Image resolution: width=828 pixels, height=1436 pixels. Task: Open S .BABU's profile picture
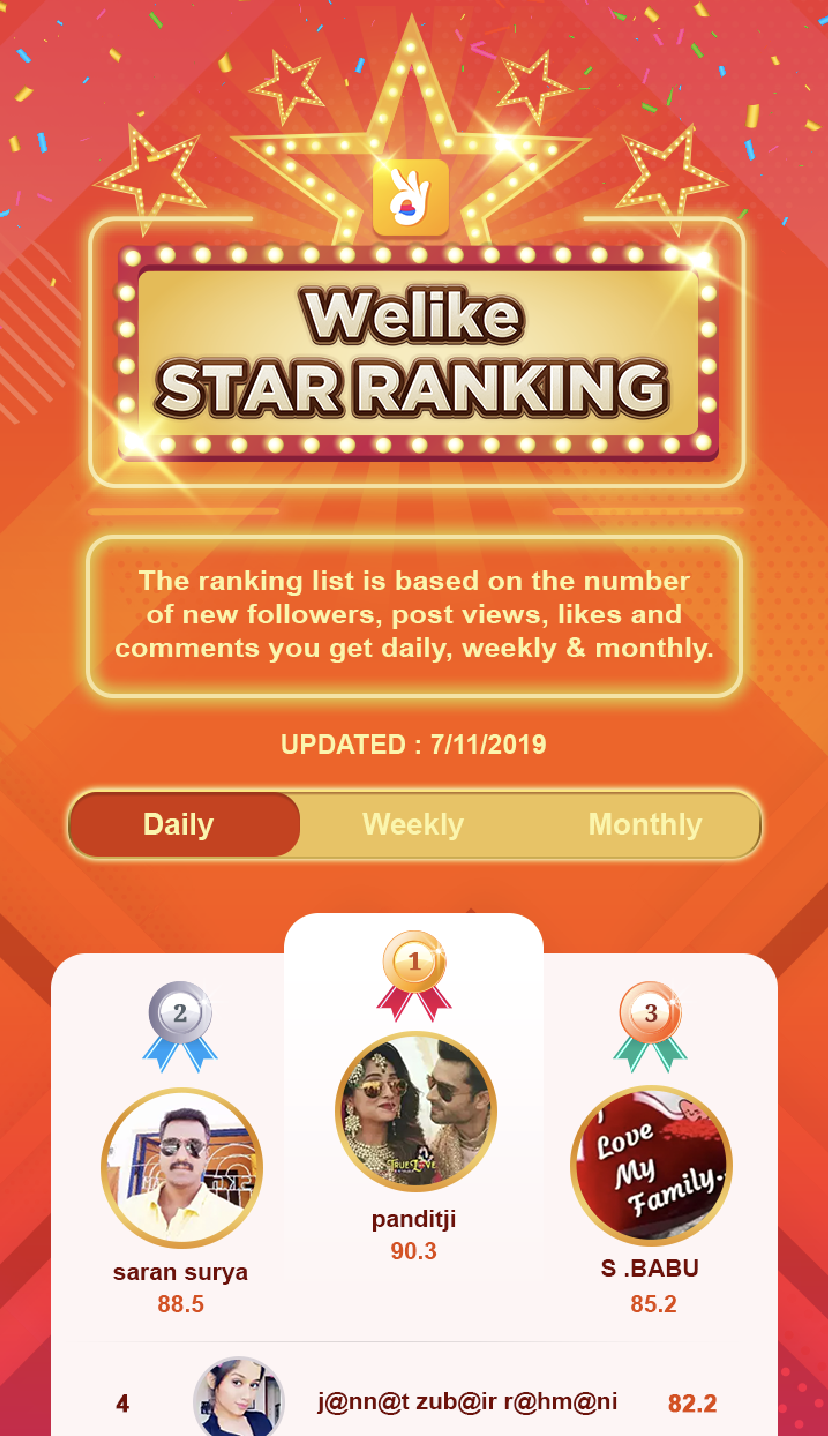(651, 1166)
